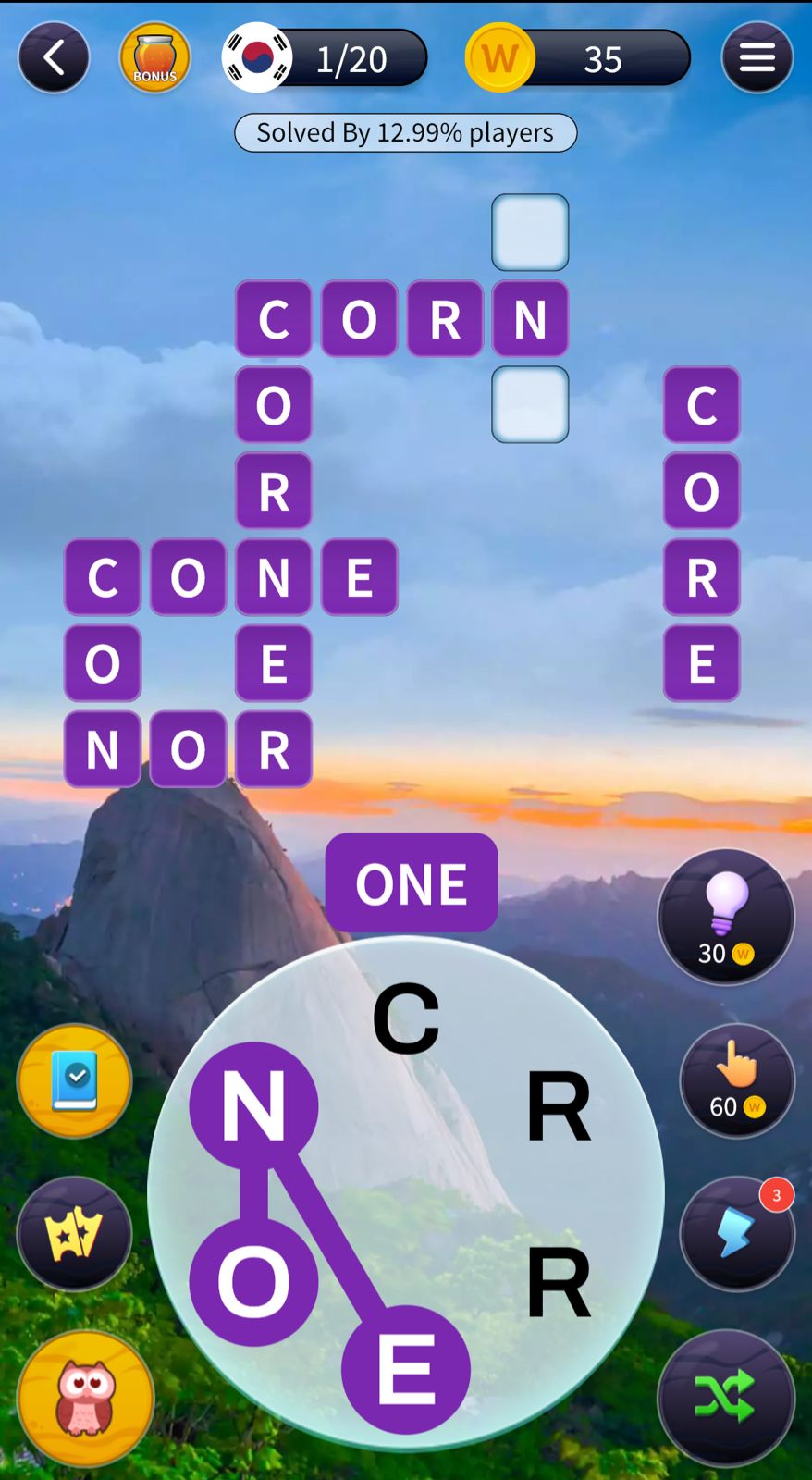Open the hamburger menu
Image resolution: width=812 pixels, height=1480 pixels.
757,58
